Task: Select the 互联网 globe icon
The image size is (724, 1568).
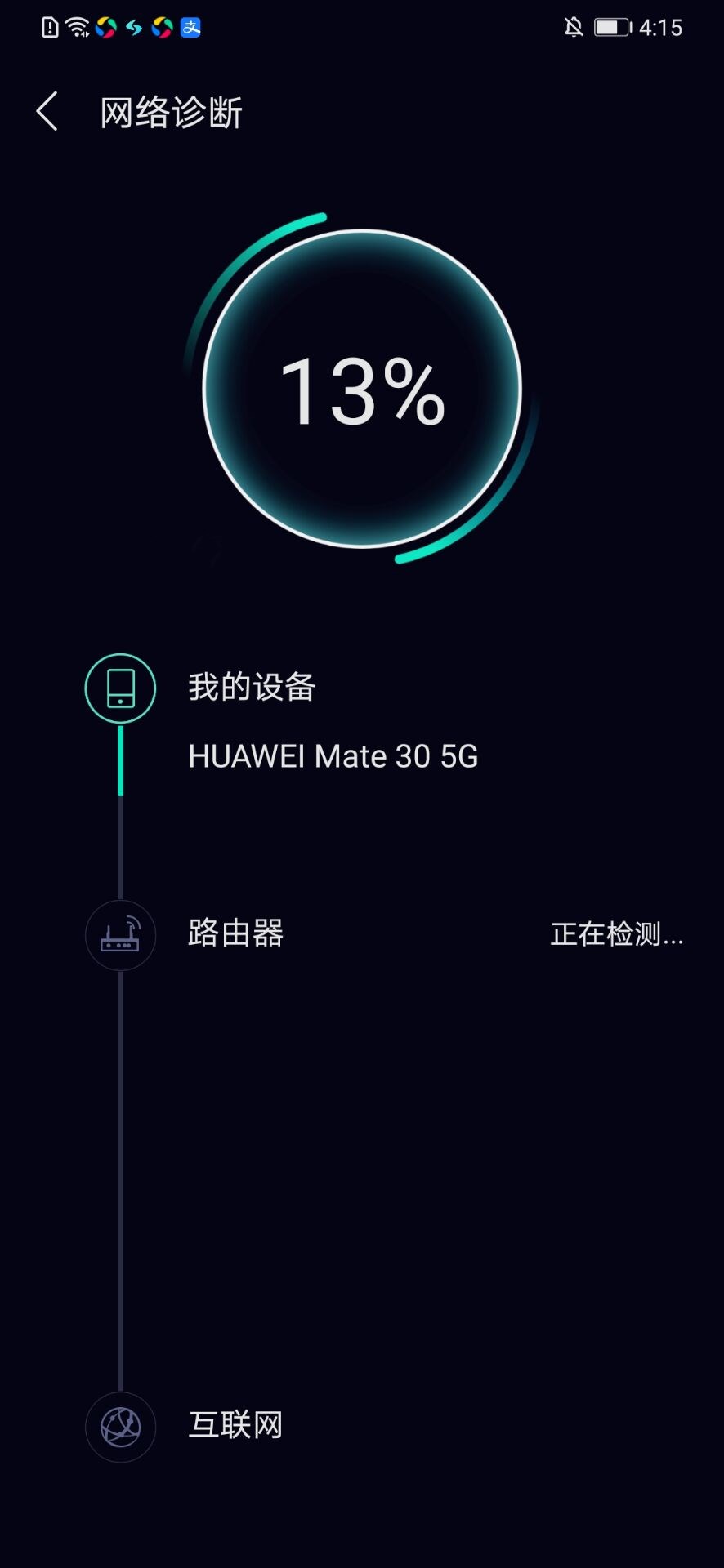Action: tap(119, 1425)
